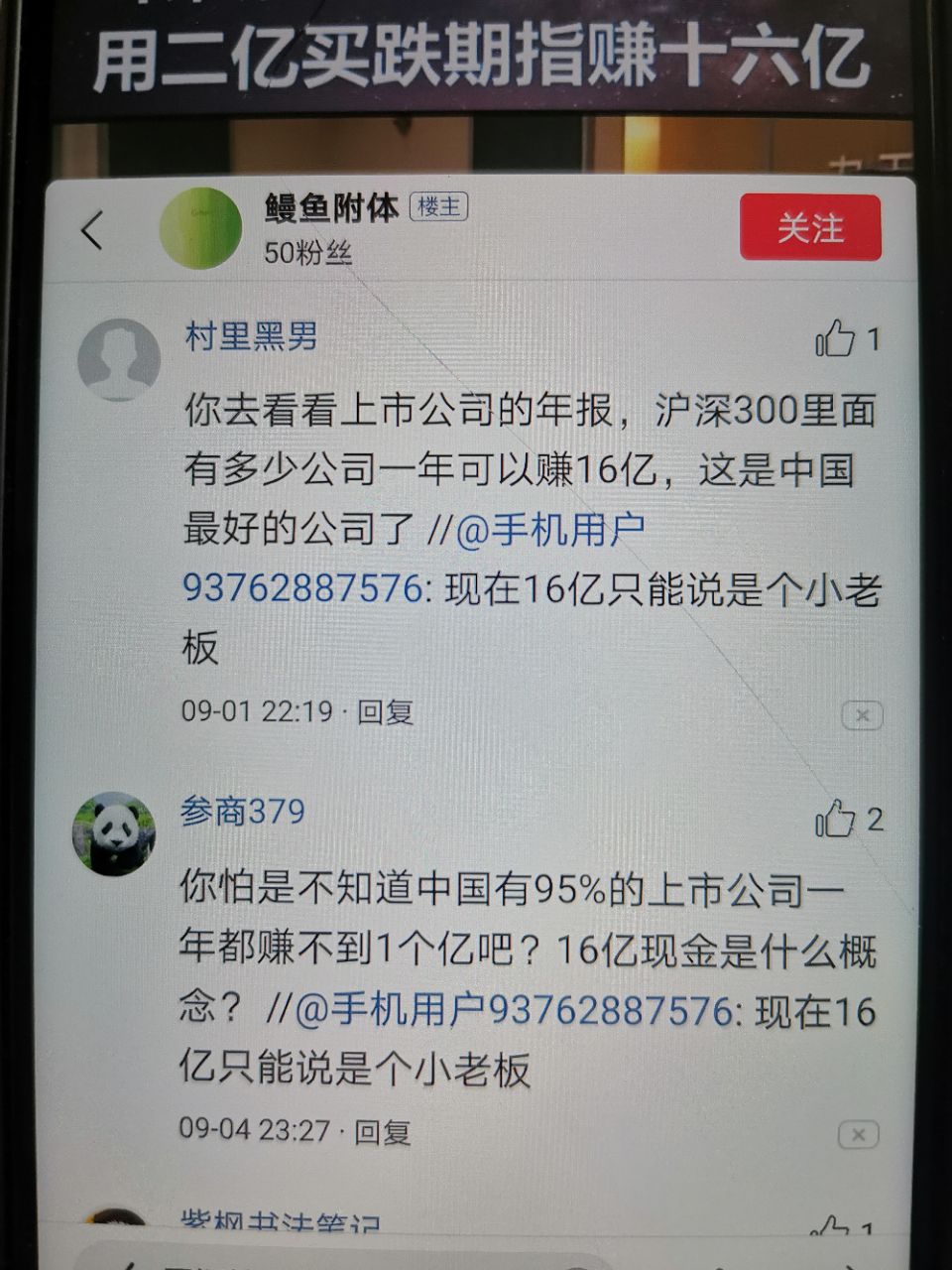Screen dimensions: 952x1270
Task: Open 鳗鱼附体's profile avatar
Action: coord(200,229)
